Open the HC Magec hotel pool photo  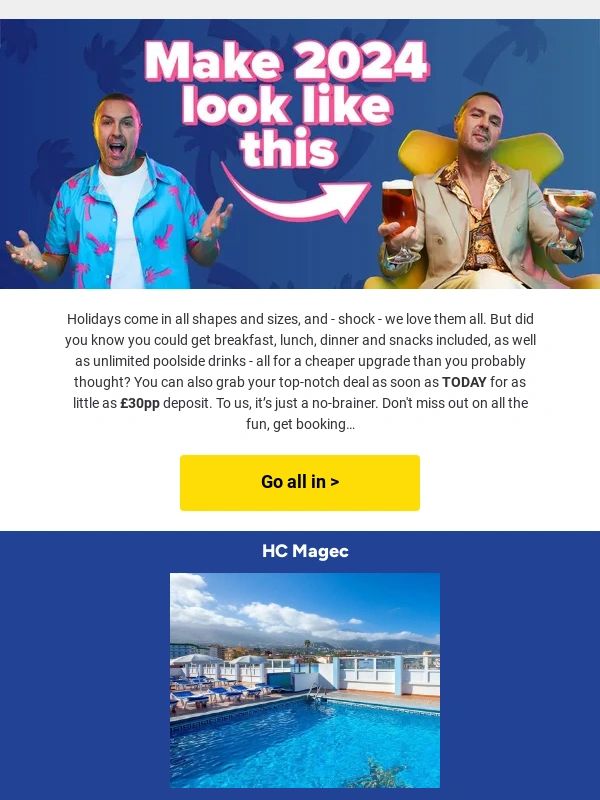[304, 680]
